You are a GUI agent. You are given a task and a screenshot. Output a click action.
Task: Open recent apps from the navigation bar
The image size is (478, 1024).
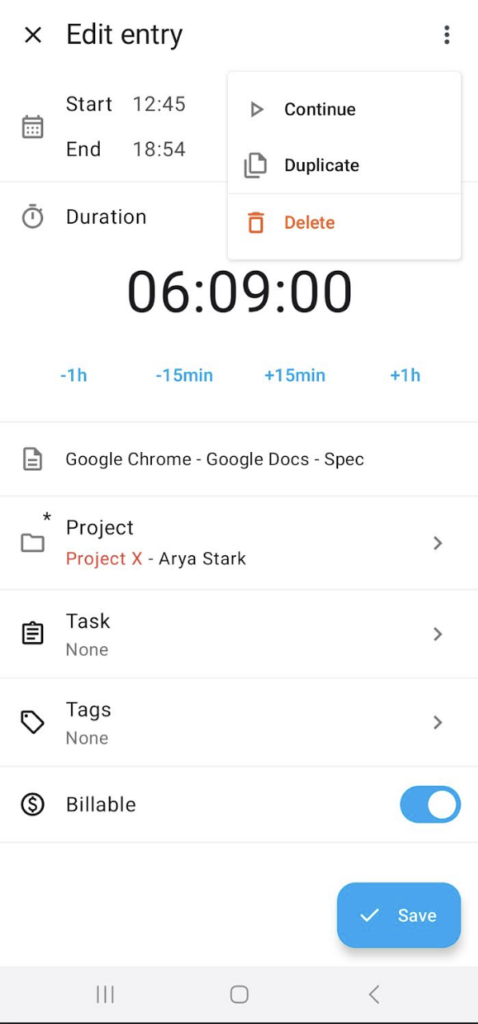104,994
